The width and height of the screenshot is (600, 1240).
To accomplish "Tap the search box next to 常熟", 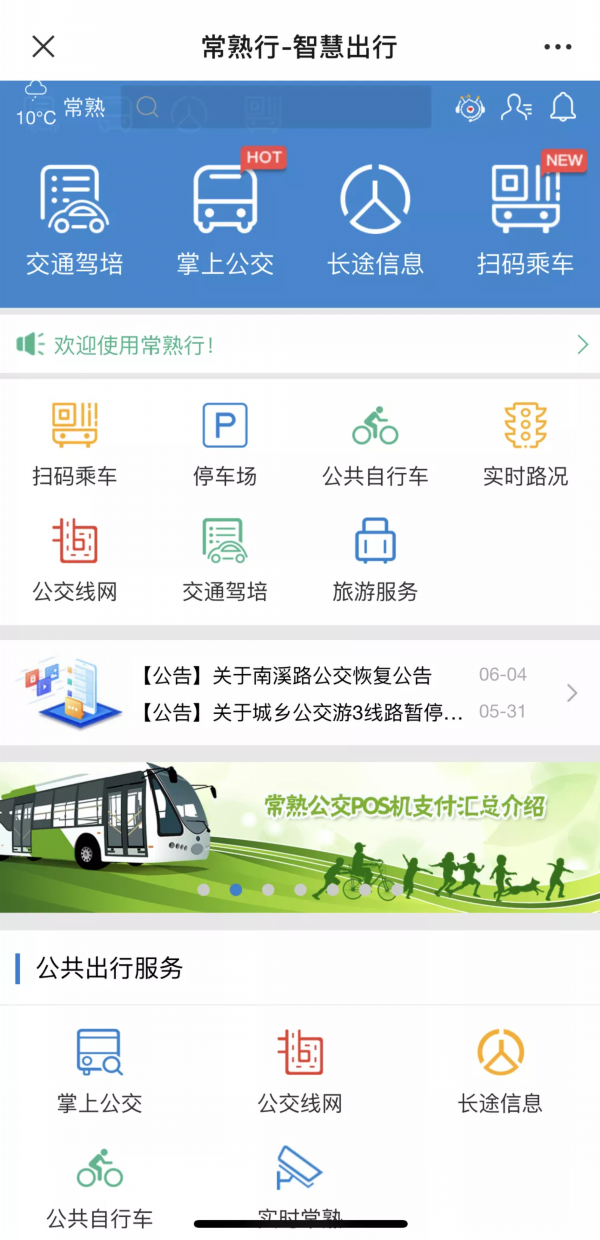I will pyautogui.click(x=275, y=107).
